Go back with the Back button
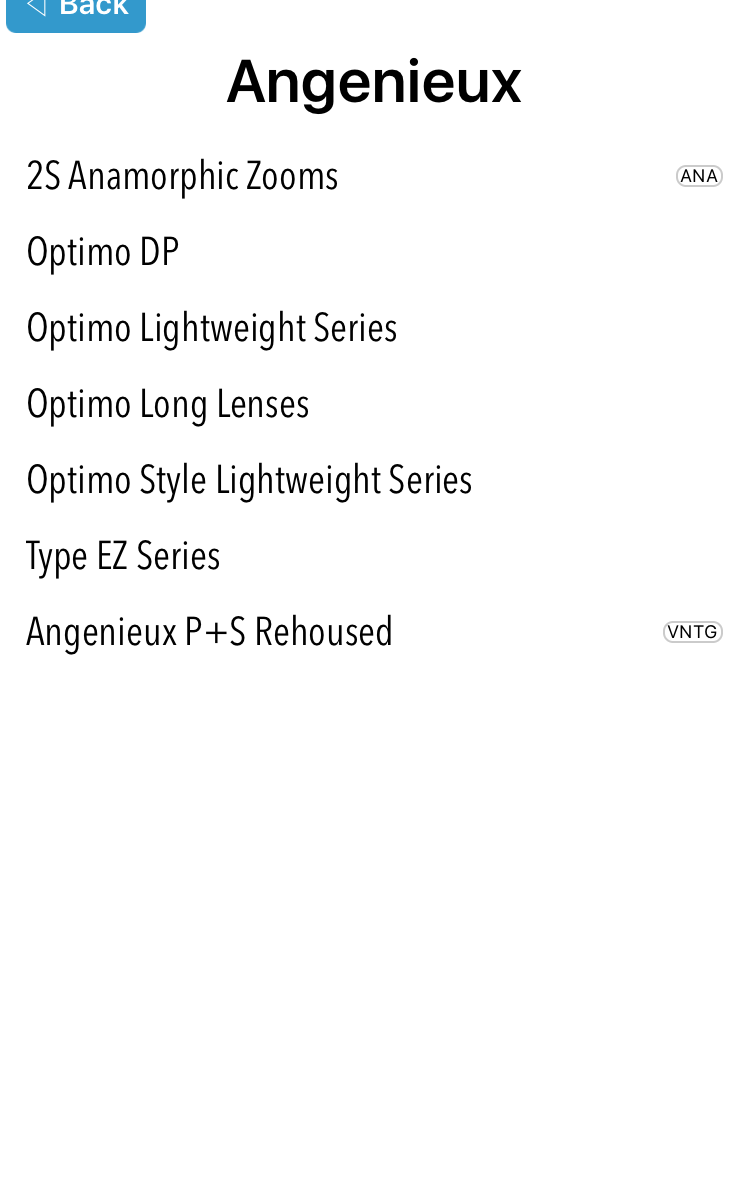Screen dimensions: 750x1200 click(76, 12)
